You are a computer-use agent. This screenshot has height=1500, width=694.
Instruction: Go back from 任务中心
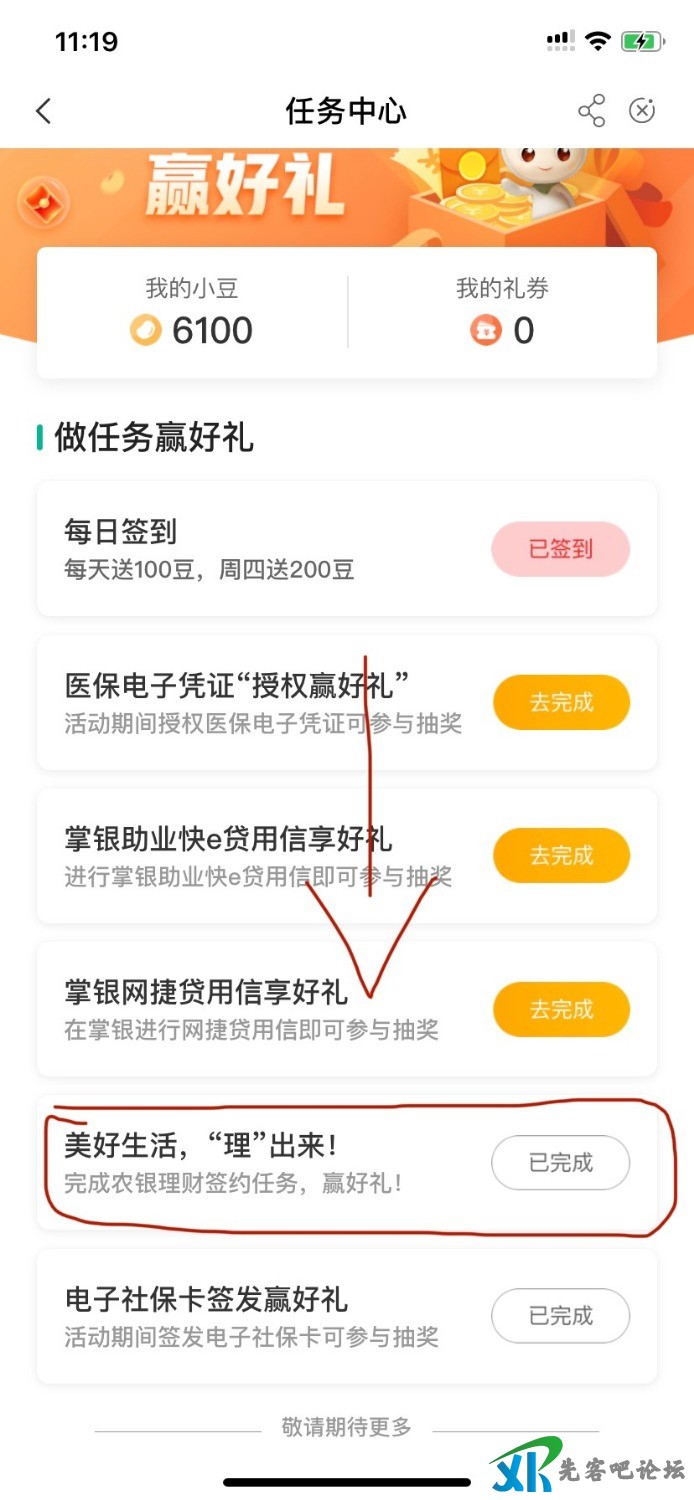point(43,111)
